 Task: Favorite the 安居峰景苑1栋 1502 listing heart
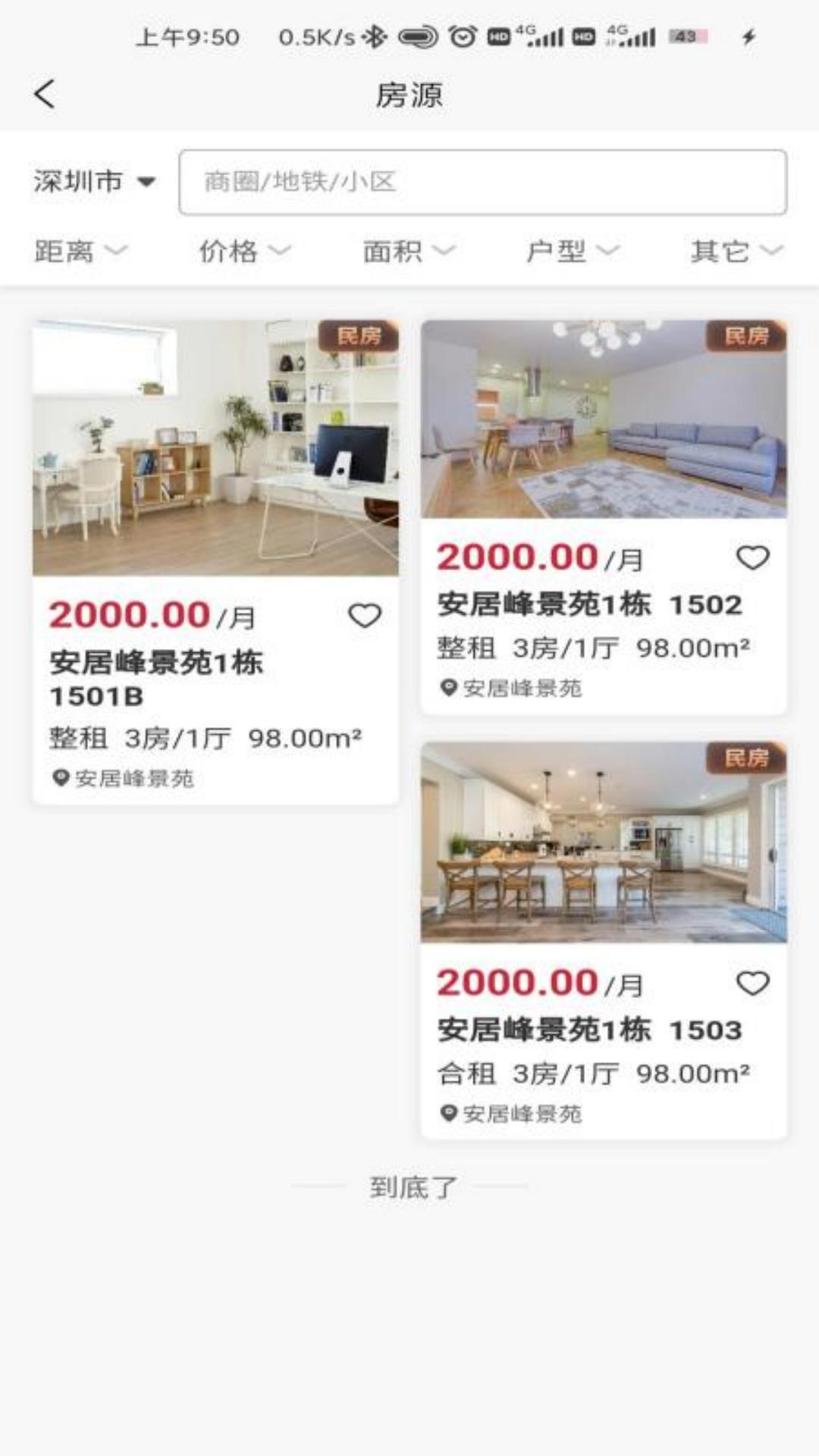tap(753, 558)
